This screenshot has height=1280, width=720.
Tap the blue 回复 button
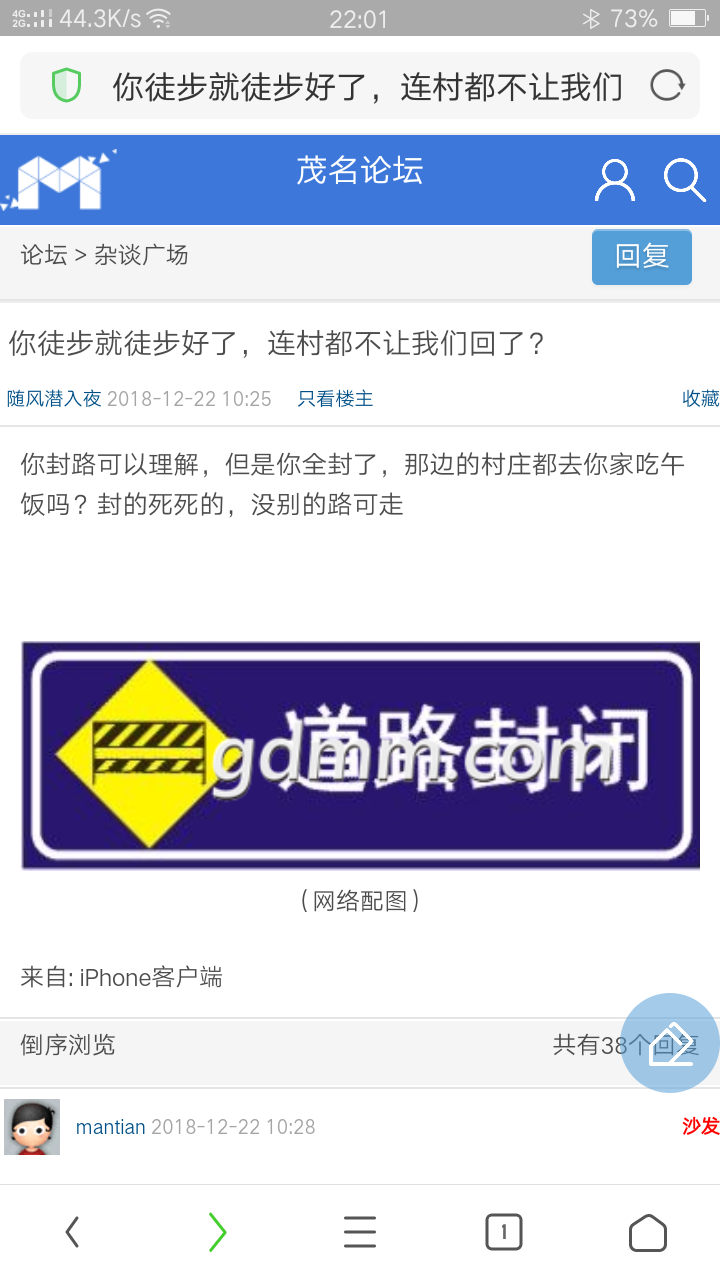click(641, 257)
